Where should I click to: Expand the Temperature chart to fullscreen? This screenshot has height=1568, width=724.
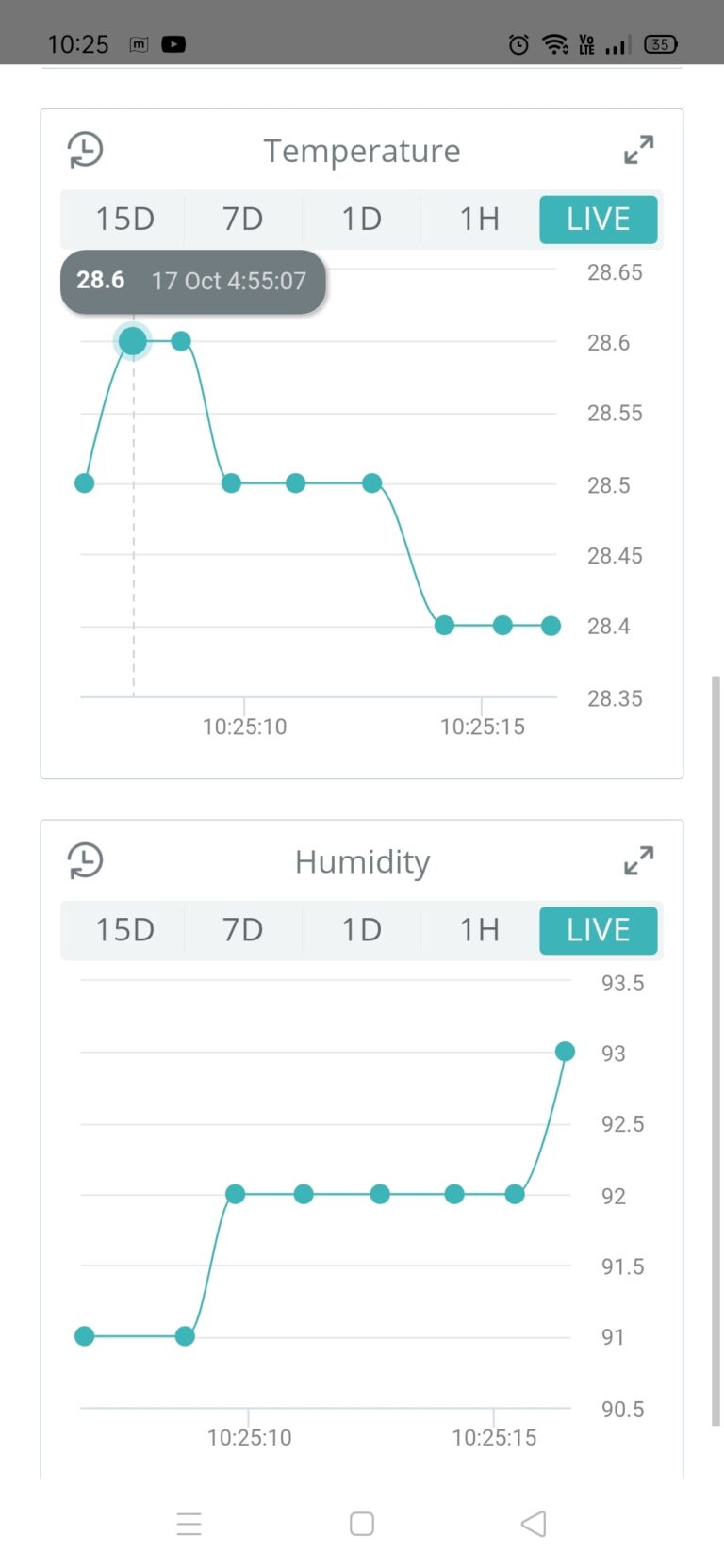(x=638, y=150)
